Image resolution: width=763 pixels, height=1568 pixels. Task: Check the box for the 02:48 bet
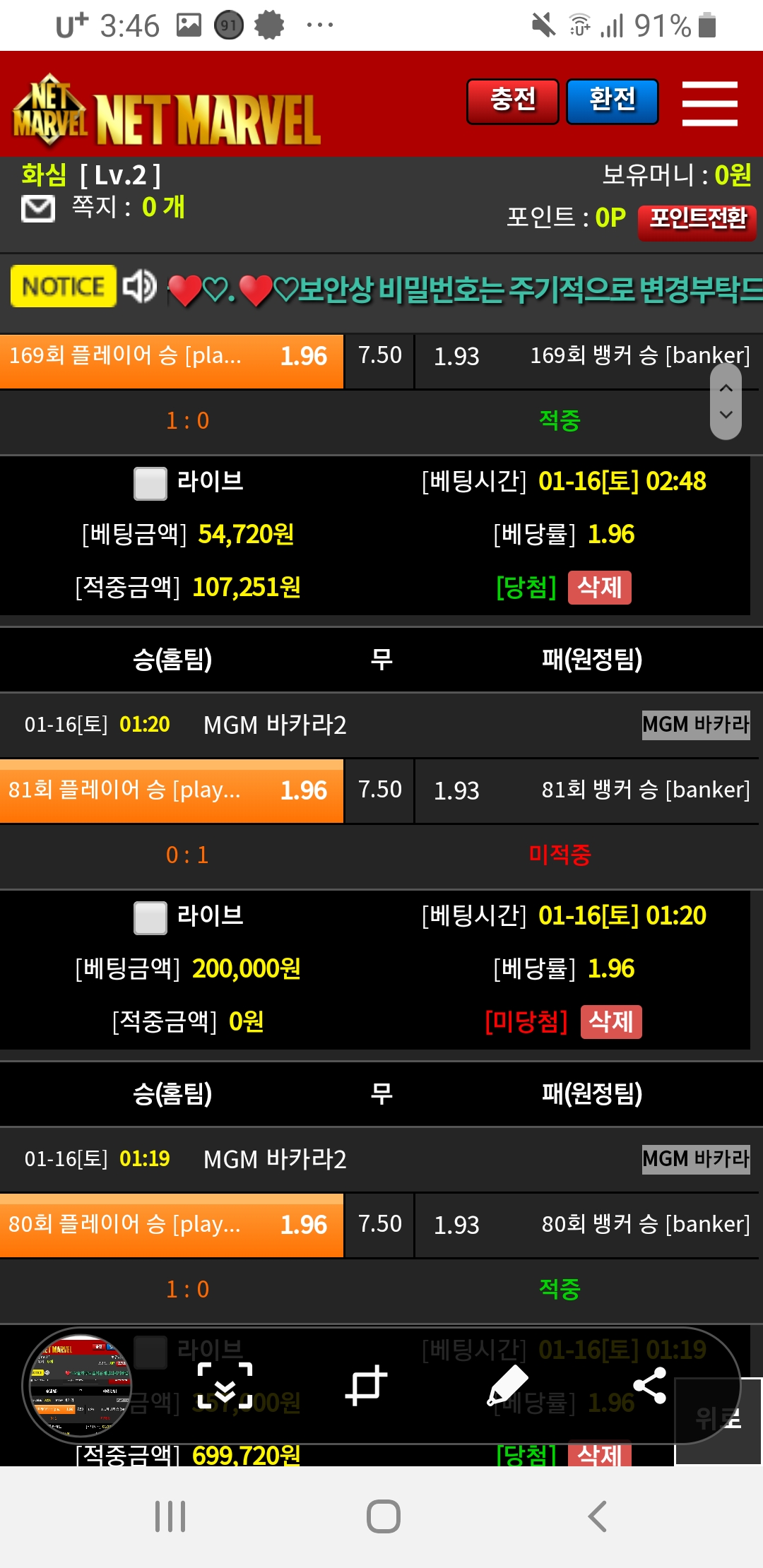(x=150, y=484)
